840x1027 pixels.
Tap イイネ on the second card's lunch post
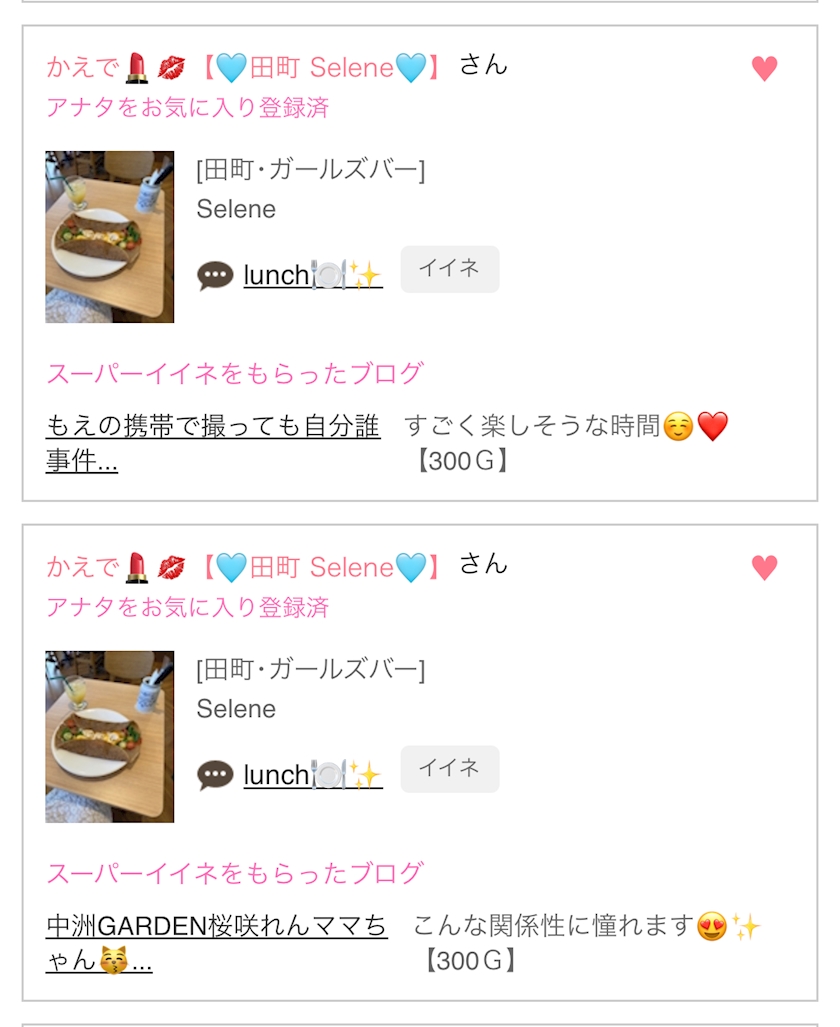click(449, 769)
